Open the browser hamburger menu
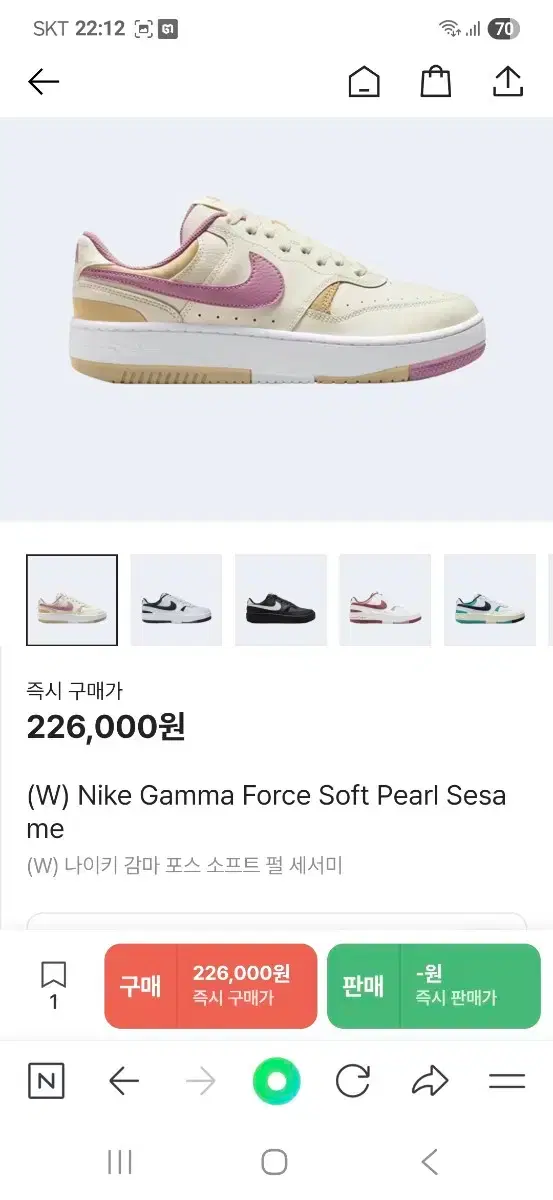The width and height of the screenshot is (553, 1200). 507,1081
